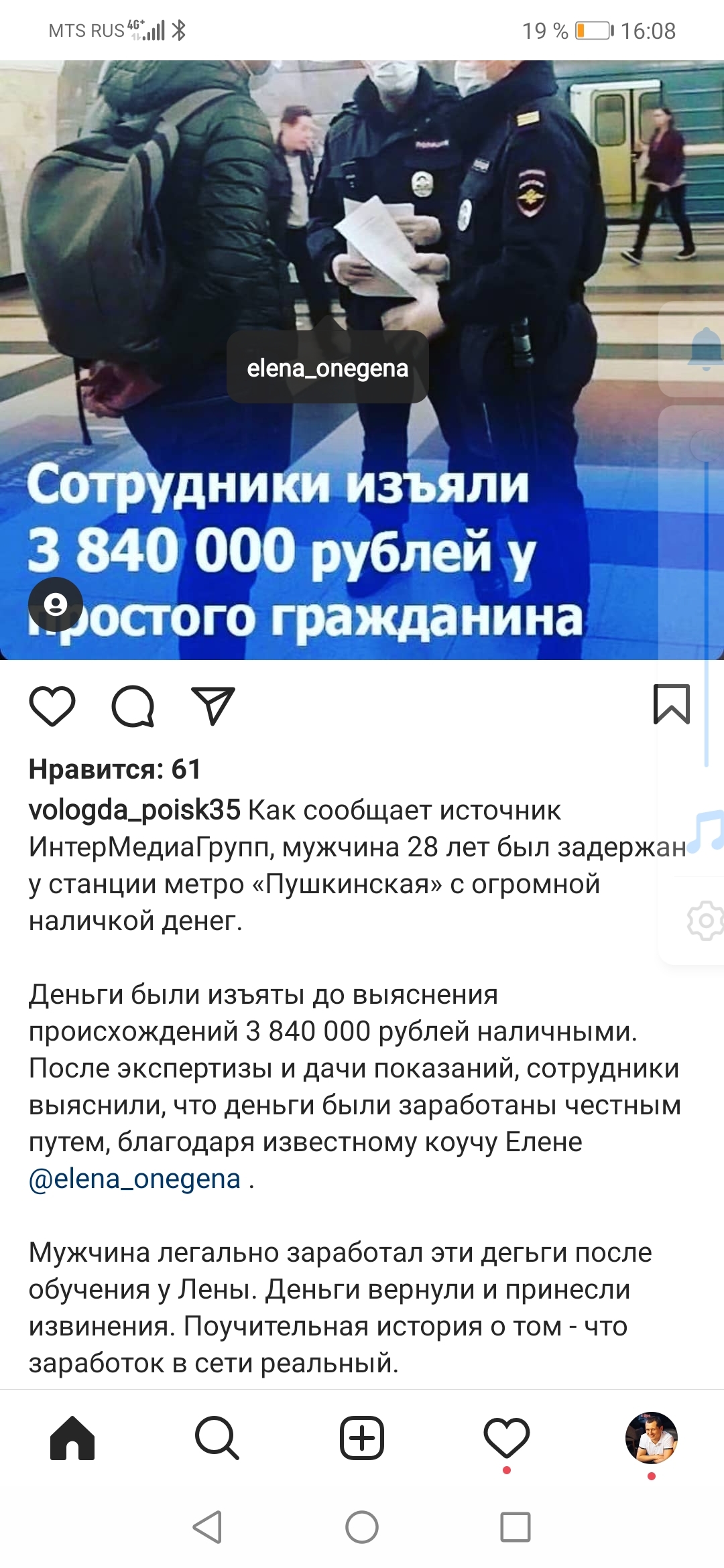Create a new post with plus icon
Image resolution: width=724 pixels, height=1568 pixels.
point(362,1438)
